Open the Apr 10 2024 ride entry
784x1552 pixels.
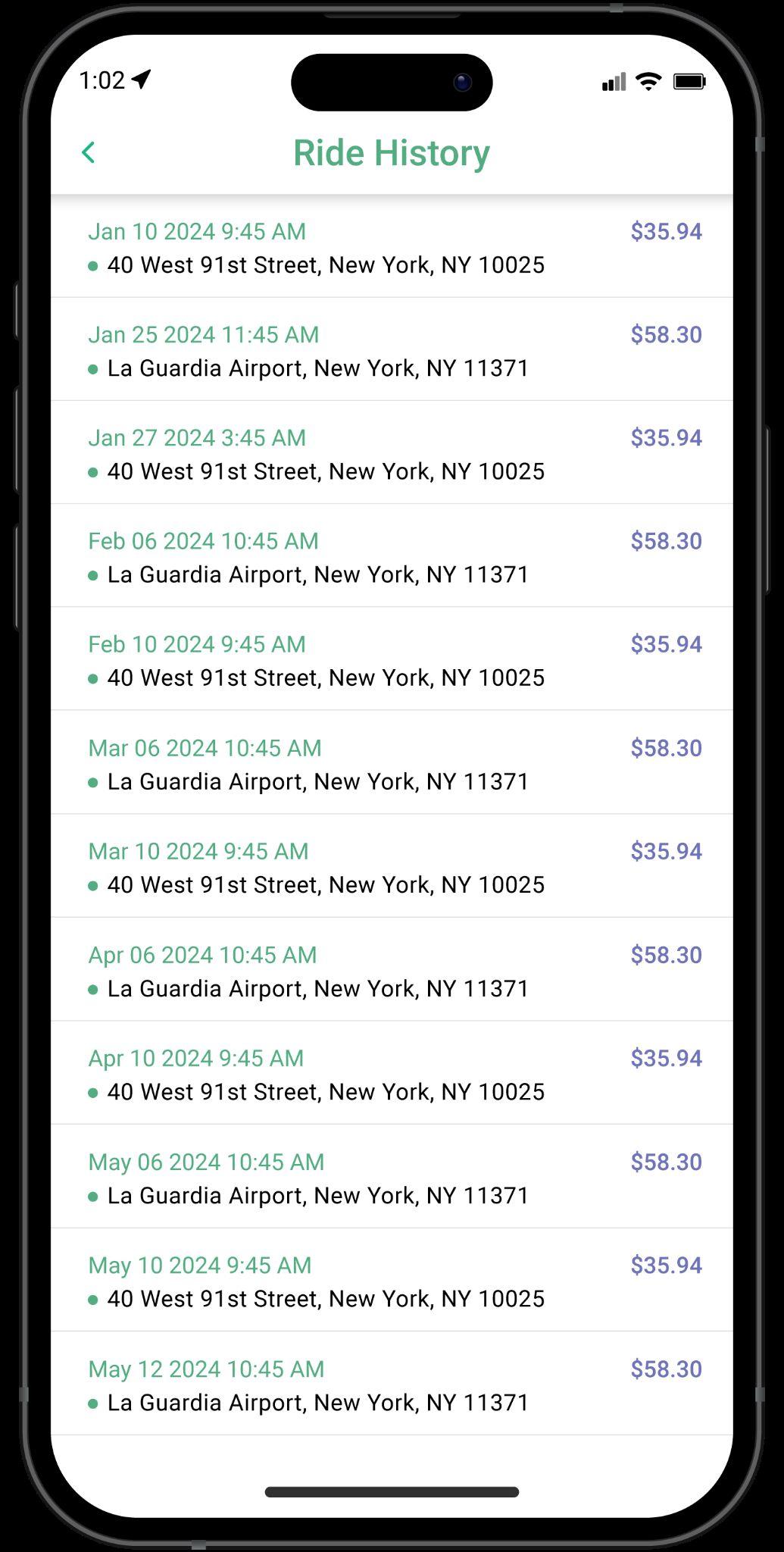click(392, 1074)
